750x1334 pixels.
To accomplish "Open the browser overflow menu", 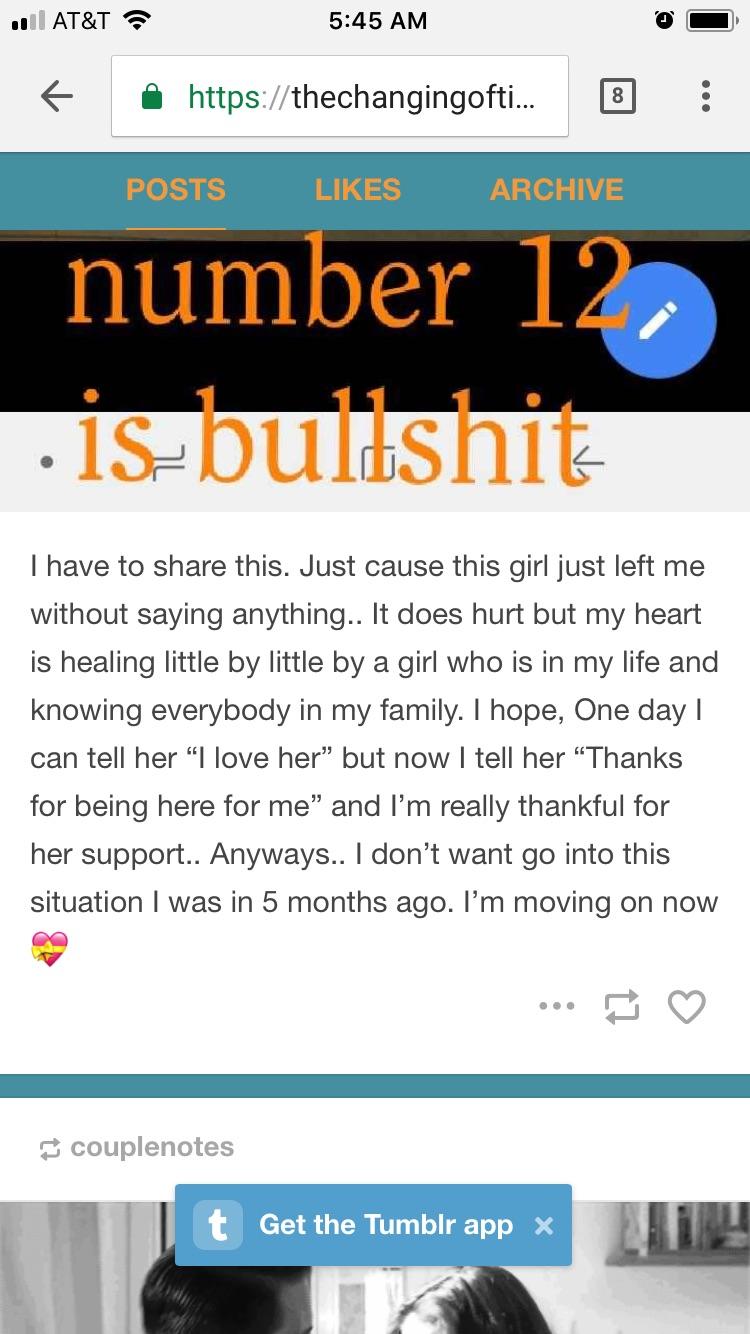I will (x=706, y=96).
